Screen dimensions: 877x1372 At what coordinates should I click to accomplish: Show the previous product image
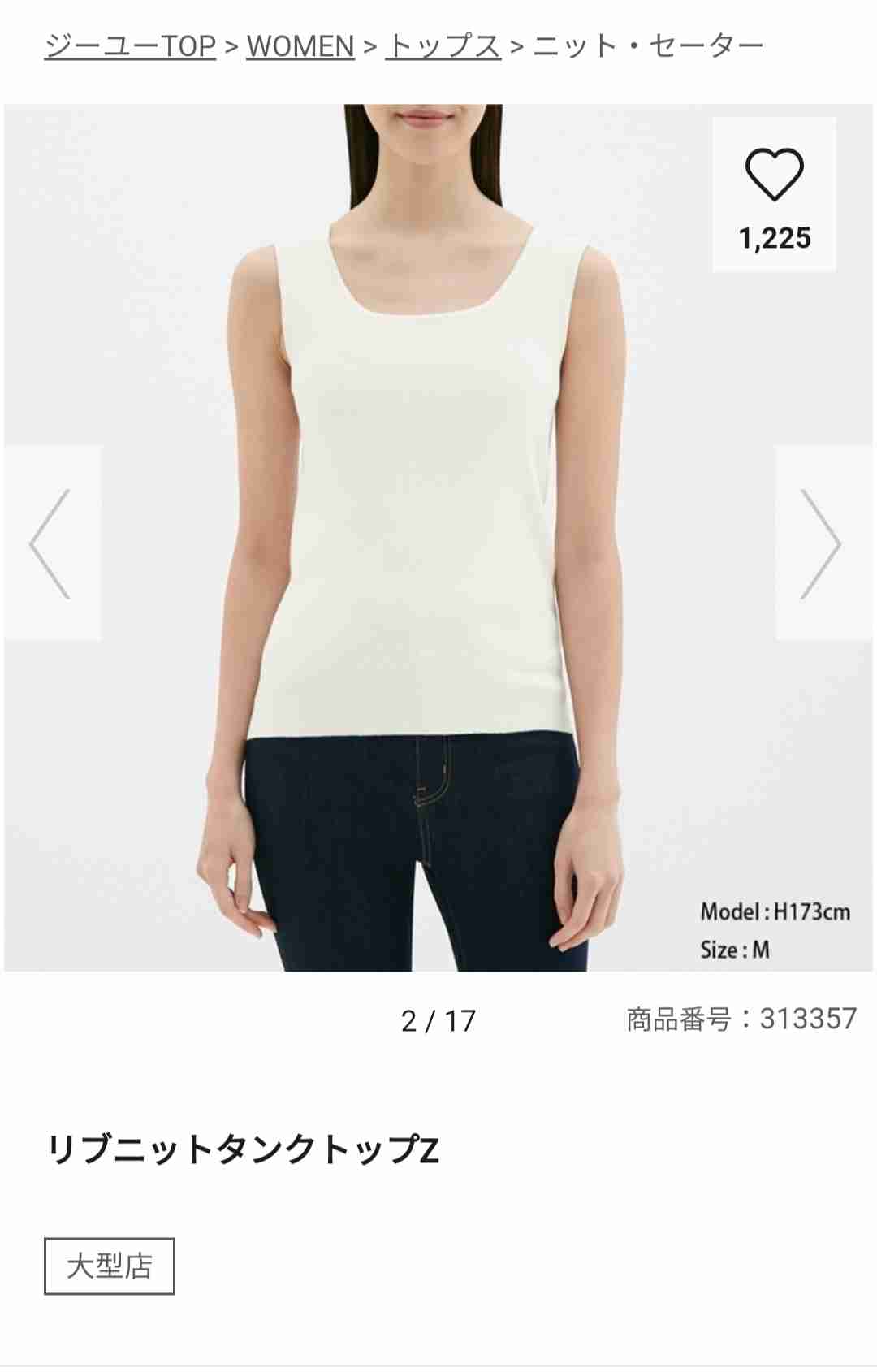pos(52,543)
